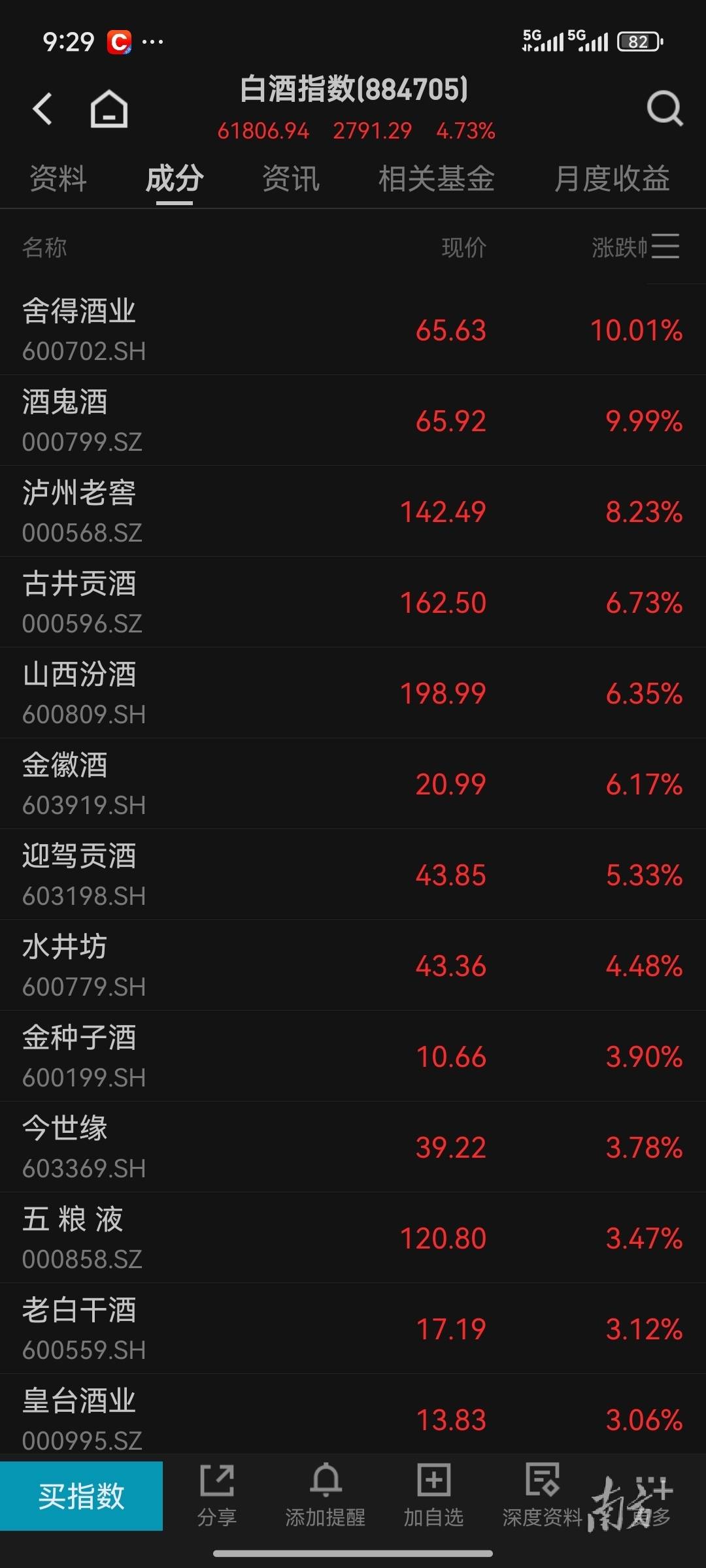Tap the 白酒指数(884705) title

pyautogui.click(x=353, y=90)
